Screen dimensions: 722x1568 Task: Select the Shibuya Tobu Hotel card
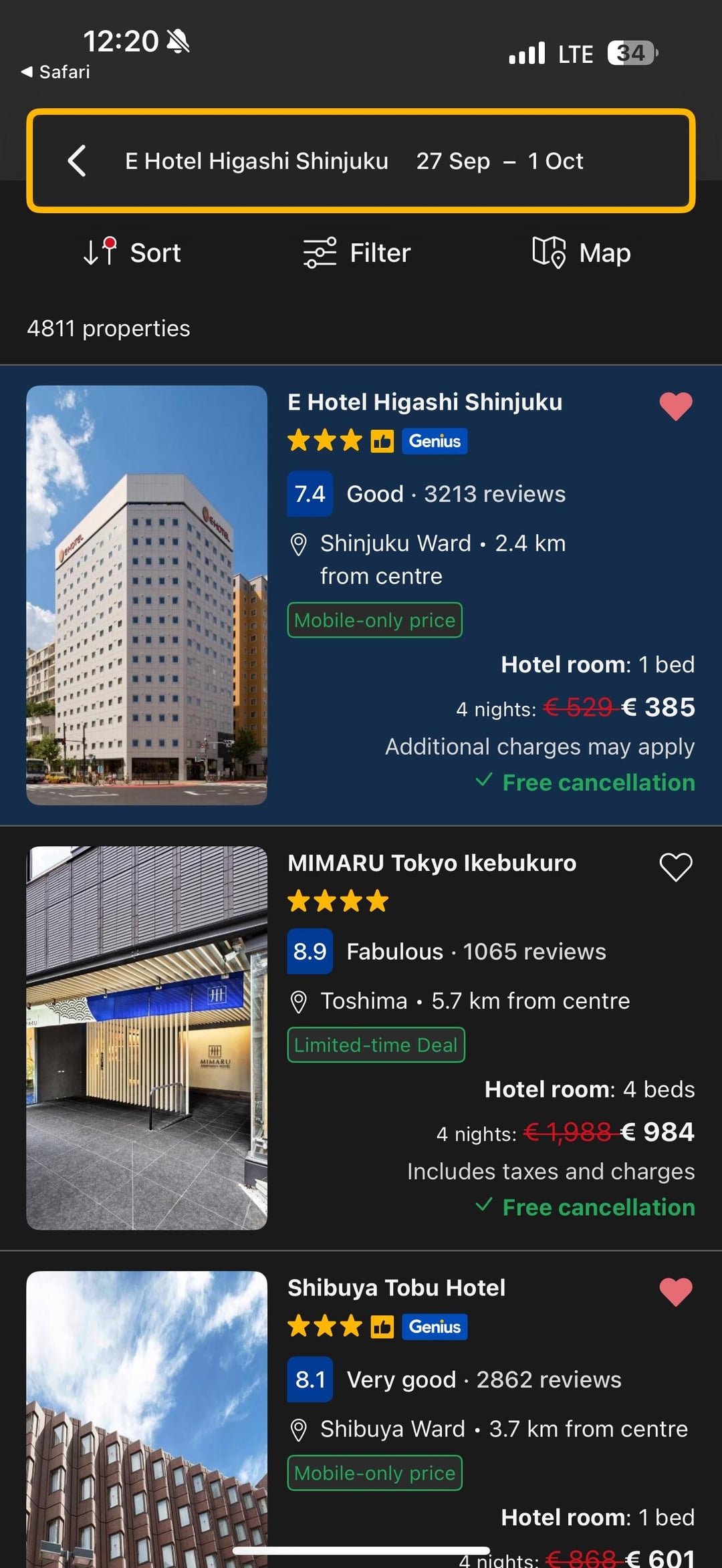point(396,1288)
